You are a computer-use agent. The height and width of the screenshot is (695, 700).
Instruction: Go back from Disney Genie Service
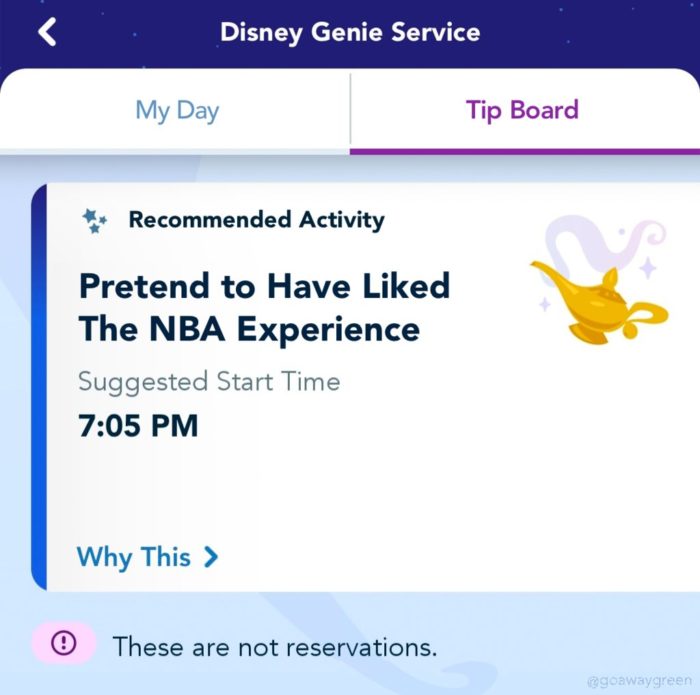pyautogui.click(x=46, y=31)
